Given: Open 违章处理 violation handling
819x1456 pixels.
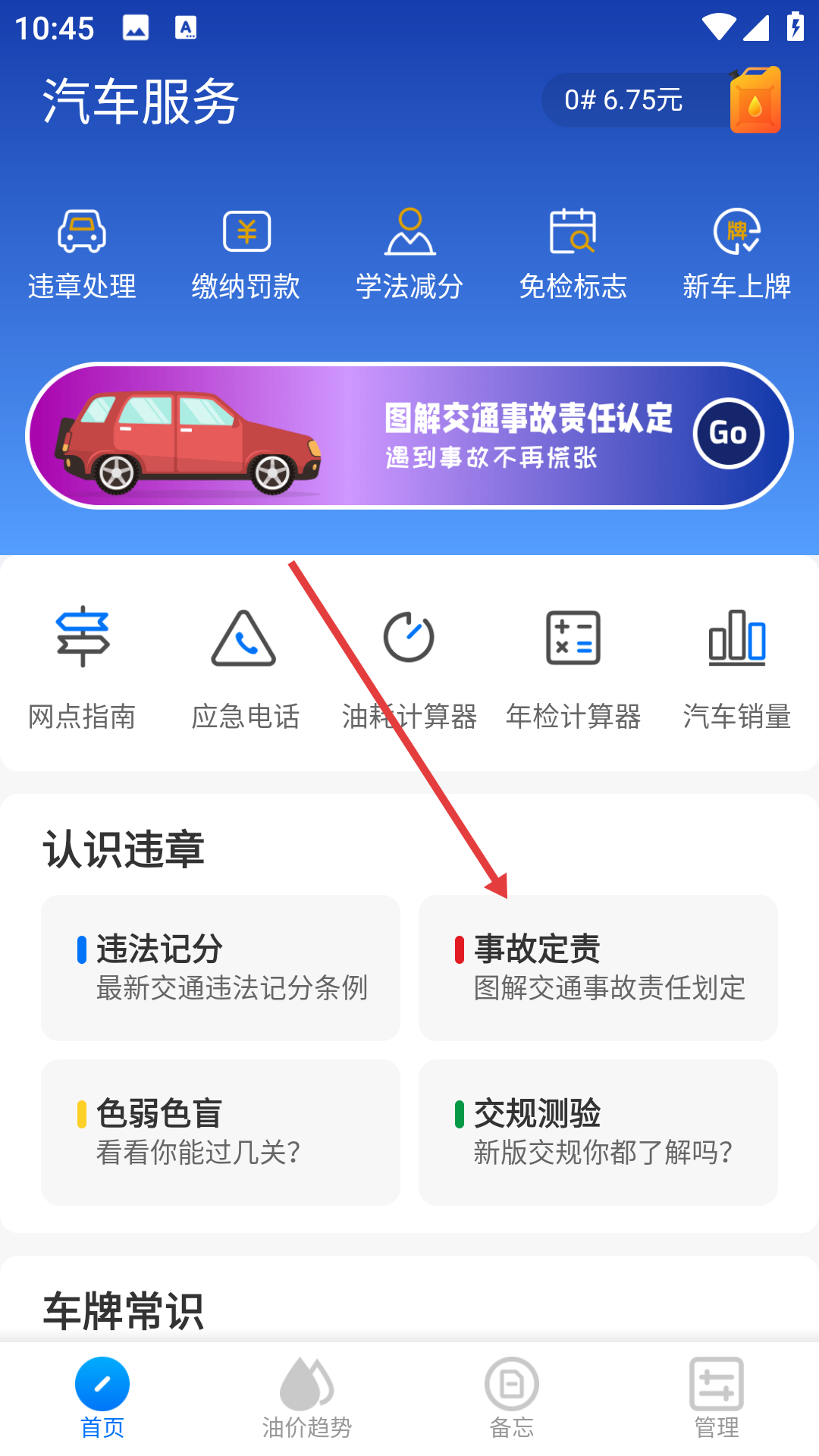Looking at the screenshot, I should [x=82, y=254].
